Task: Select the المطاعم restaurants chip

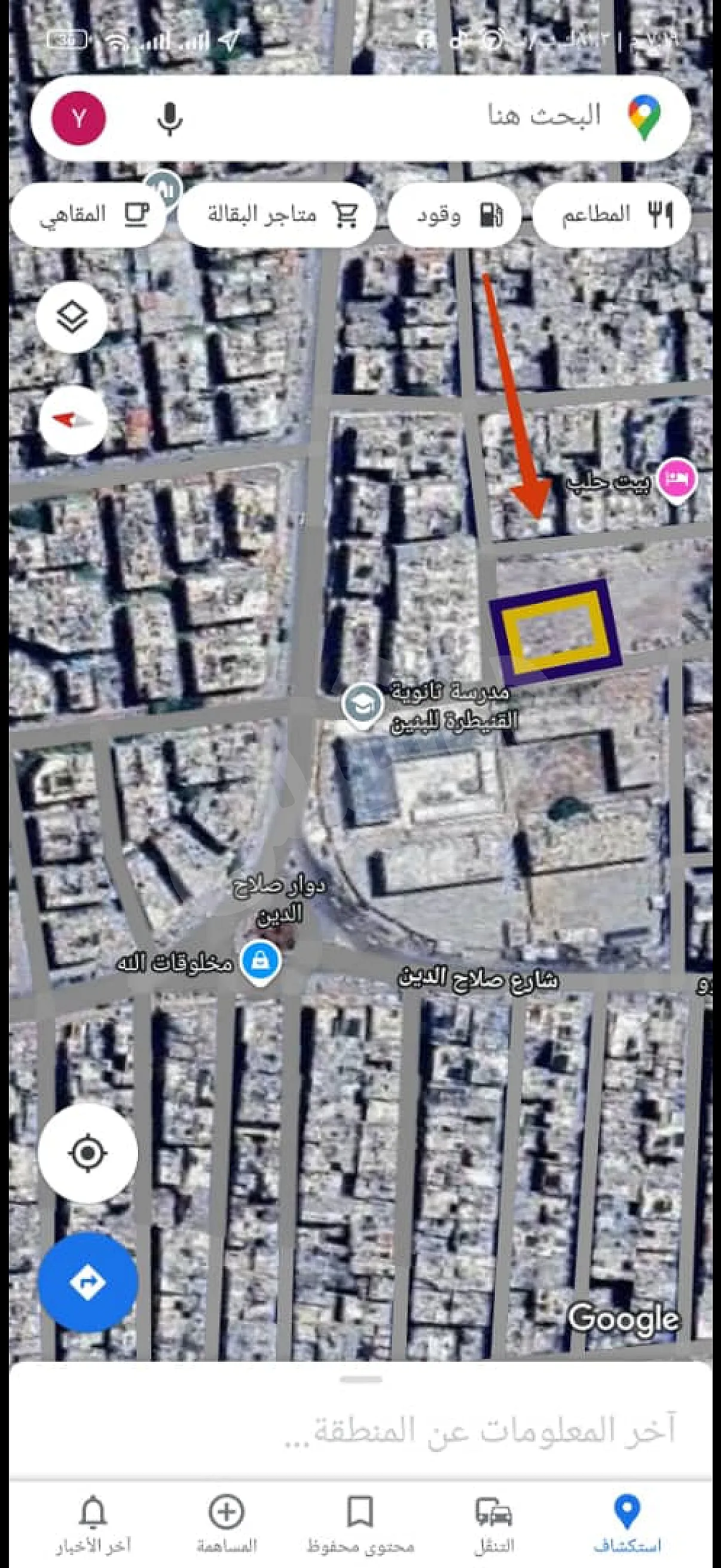Action: pos(612,214)
